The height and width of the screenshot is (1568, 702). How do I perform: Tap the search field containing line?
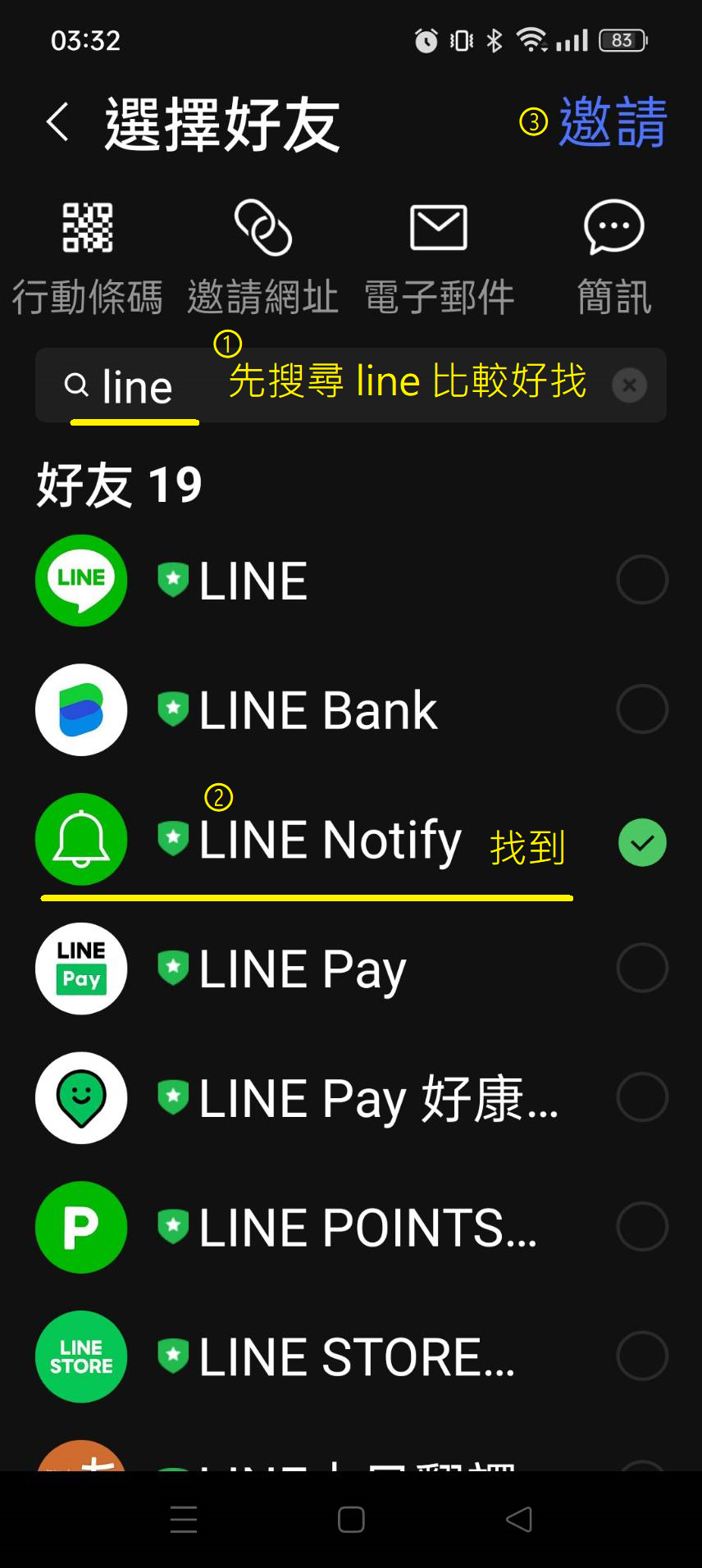point(351,385)
